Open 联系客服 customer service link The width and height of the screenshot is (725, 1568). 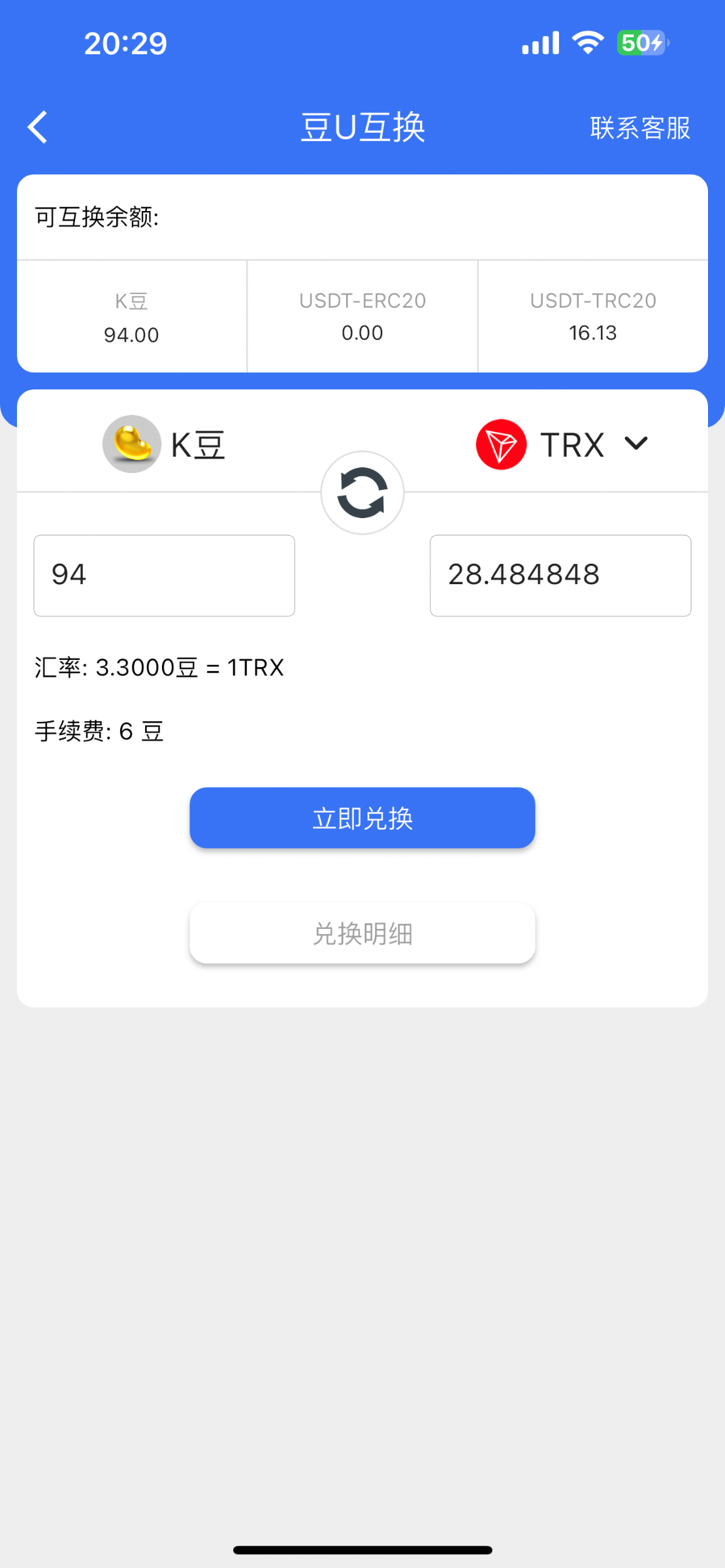click(x=640, y=128)
